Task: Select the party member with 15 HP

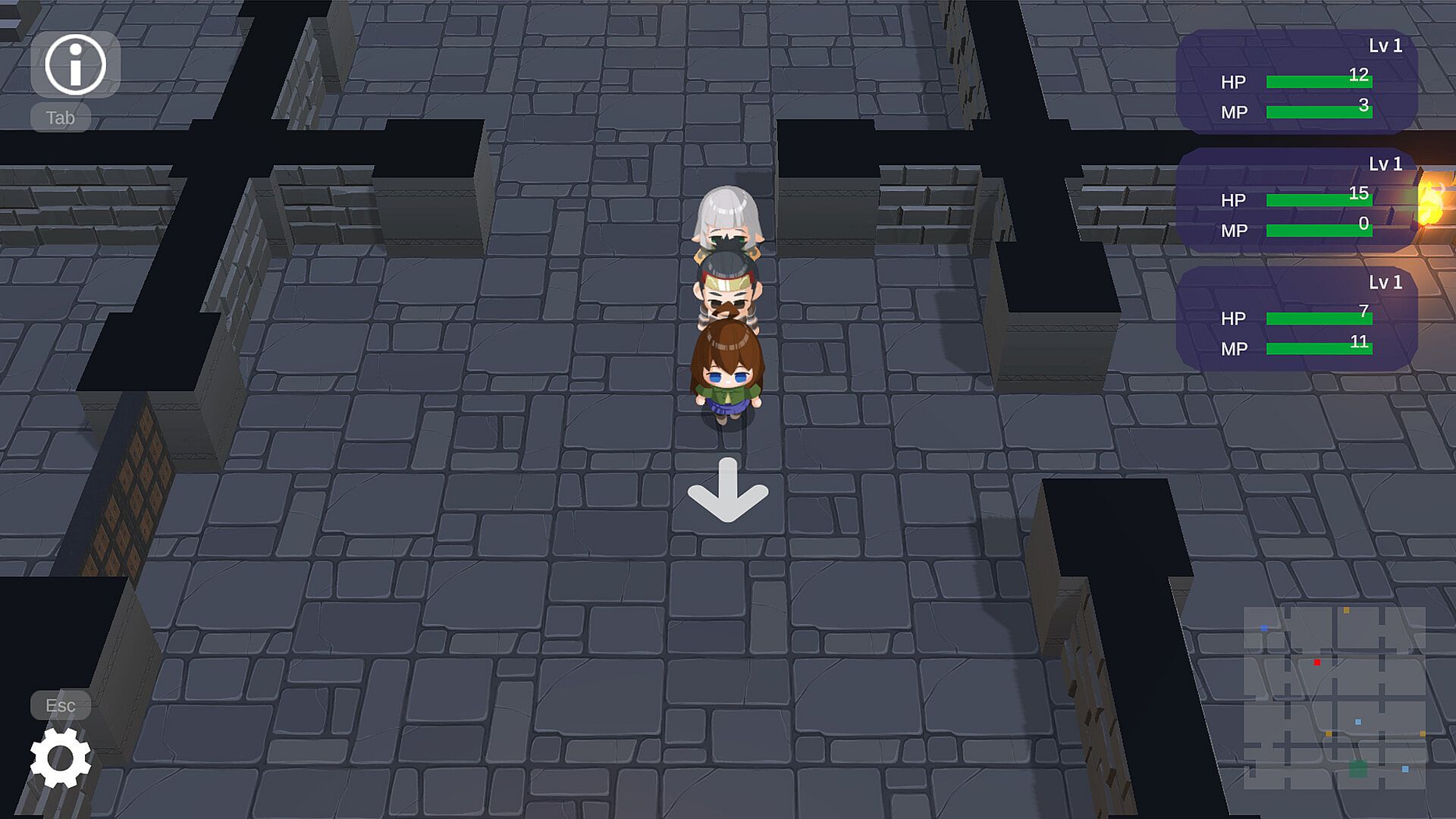Action: pos(1296,200)
